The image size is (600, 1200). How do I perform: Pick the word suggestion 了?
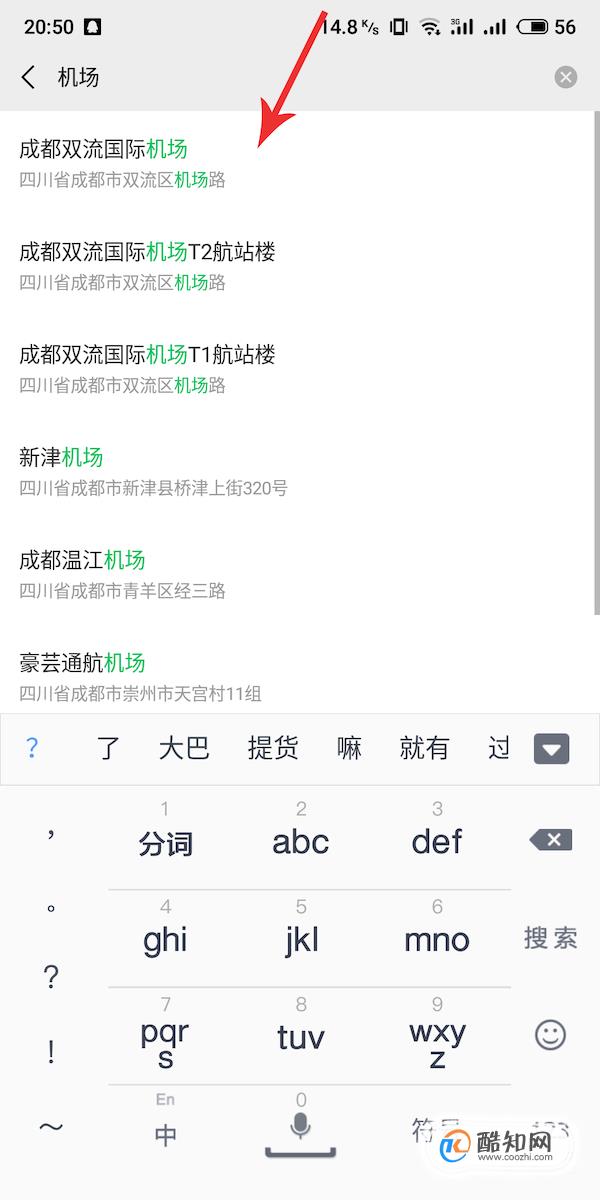coord(109,748)
